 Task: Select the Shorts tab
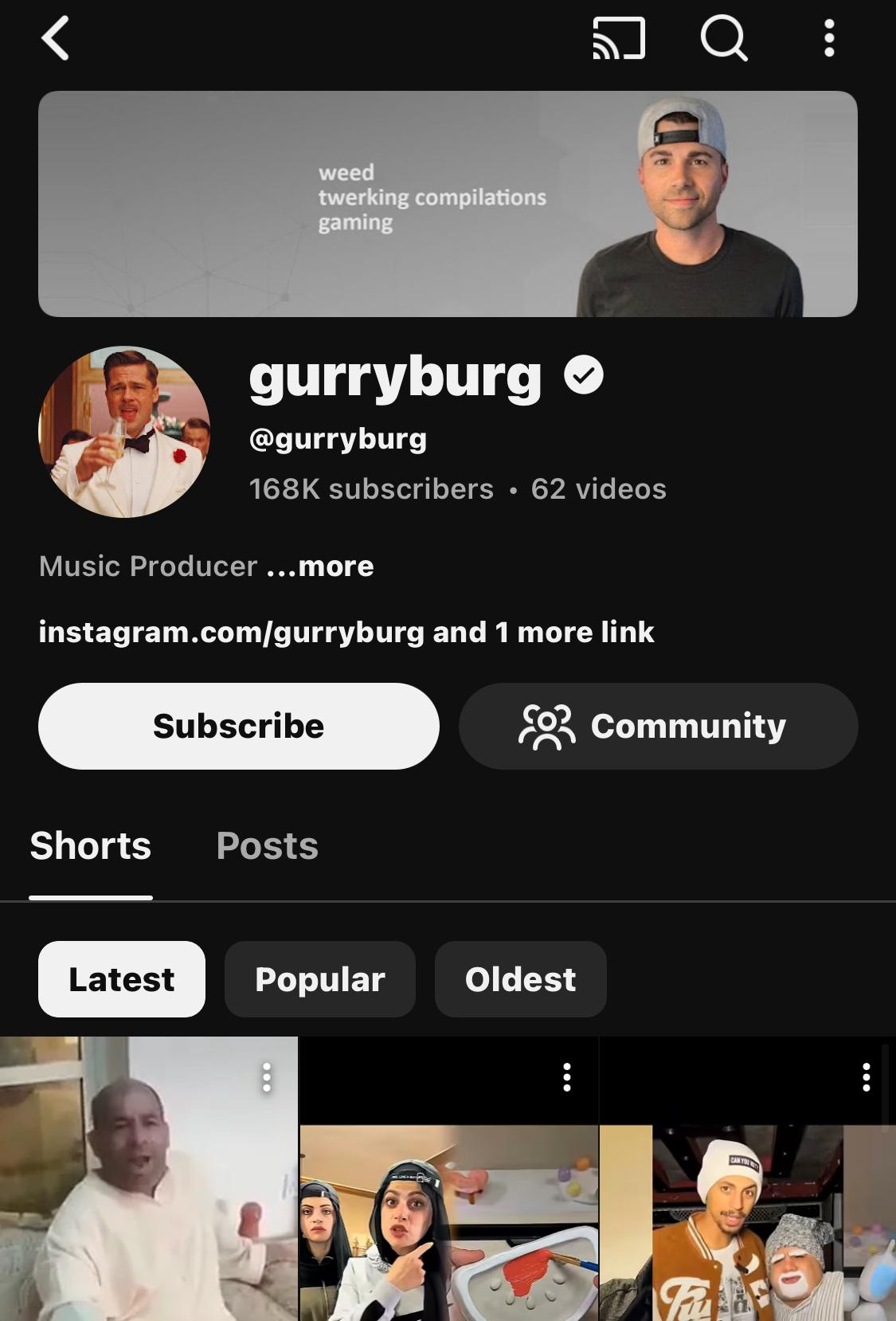click(90, 845)
